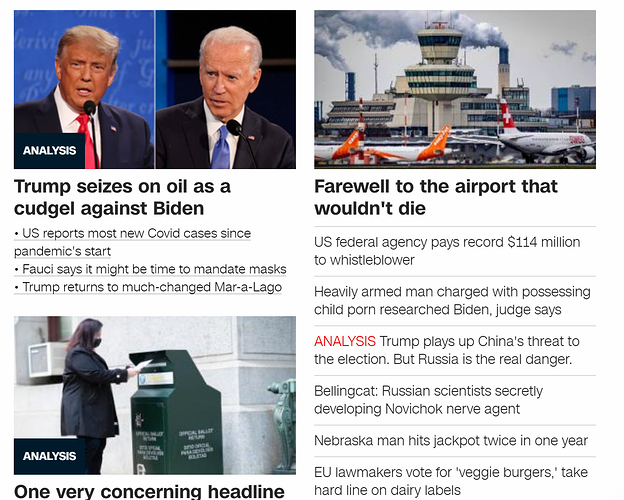Read analysis on Trump playing up China's threat

click(447, 350)
